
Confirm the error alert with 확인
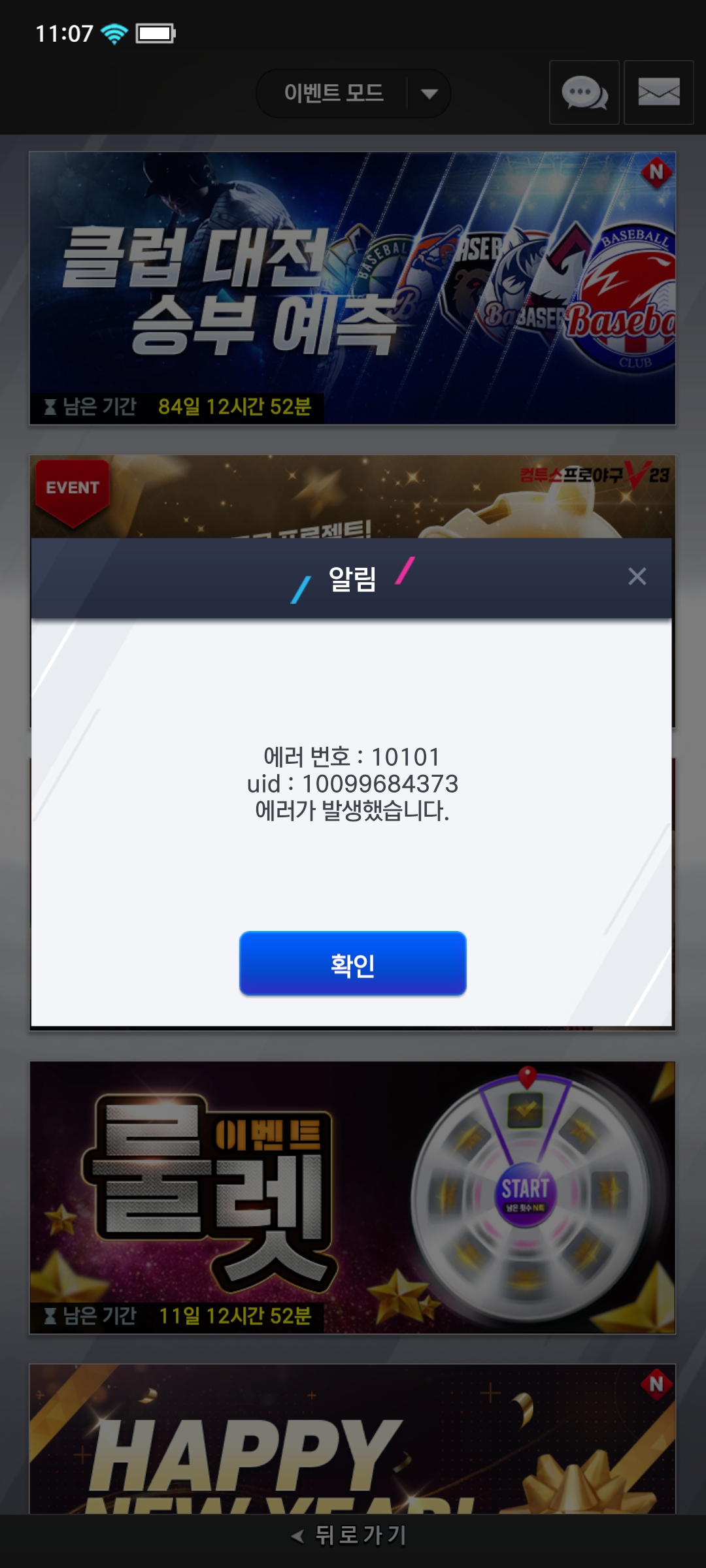click(352, 964)
